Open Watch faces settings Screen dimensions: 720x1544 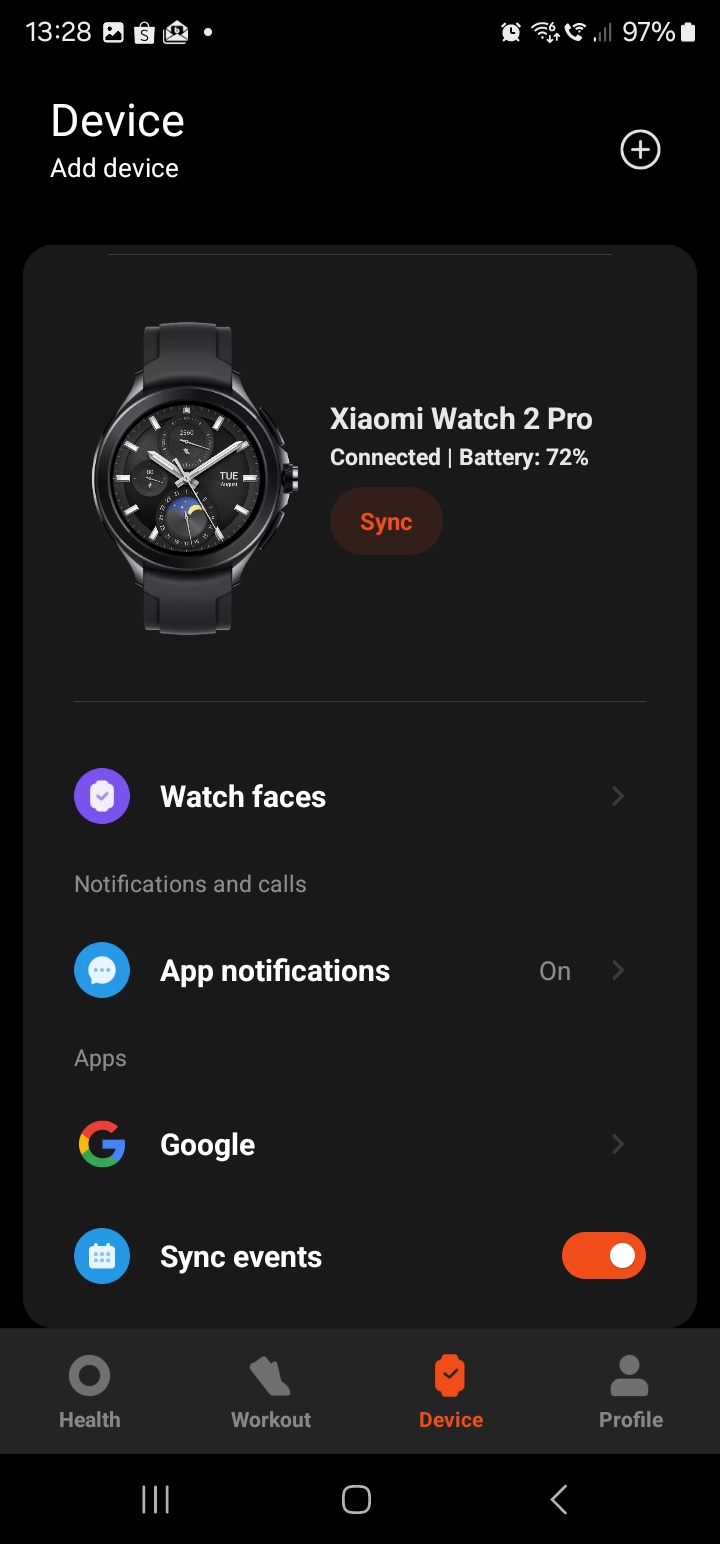click(x=360, y=796)
